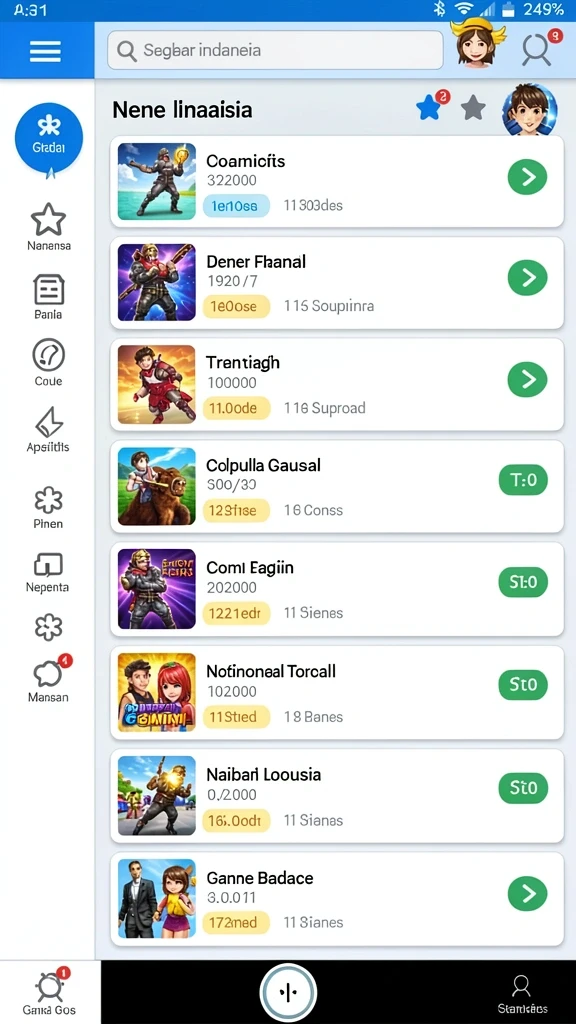Screen dimensions: 576x1024
Task: Tap the center round button in bottom bar
Action: click(288, 993)
